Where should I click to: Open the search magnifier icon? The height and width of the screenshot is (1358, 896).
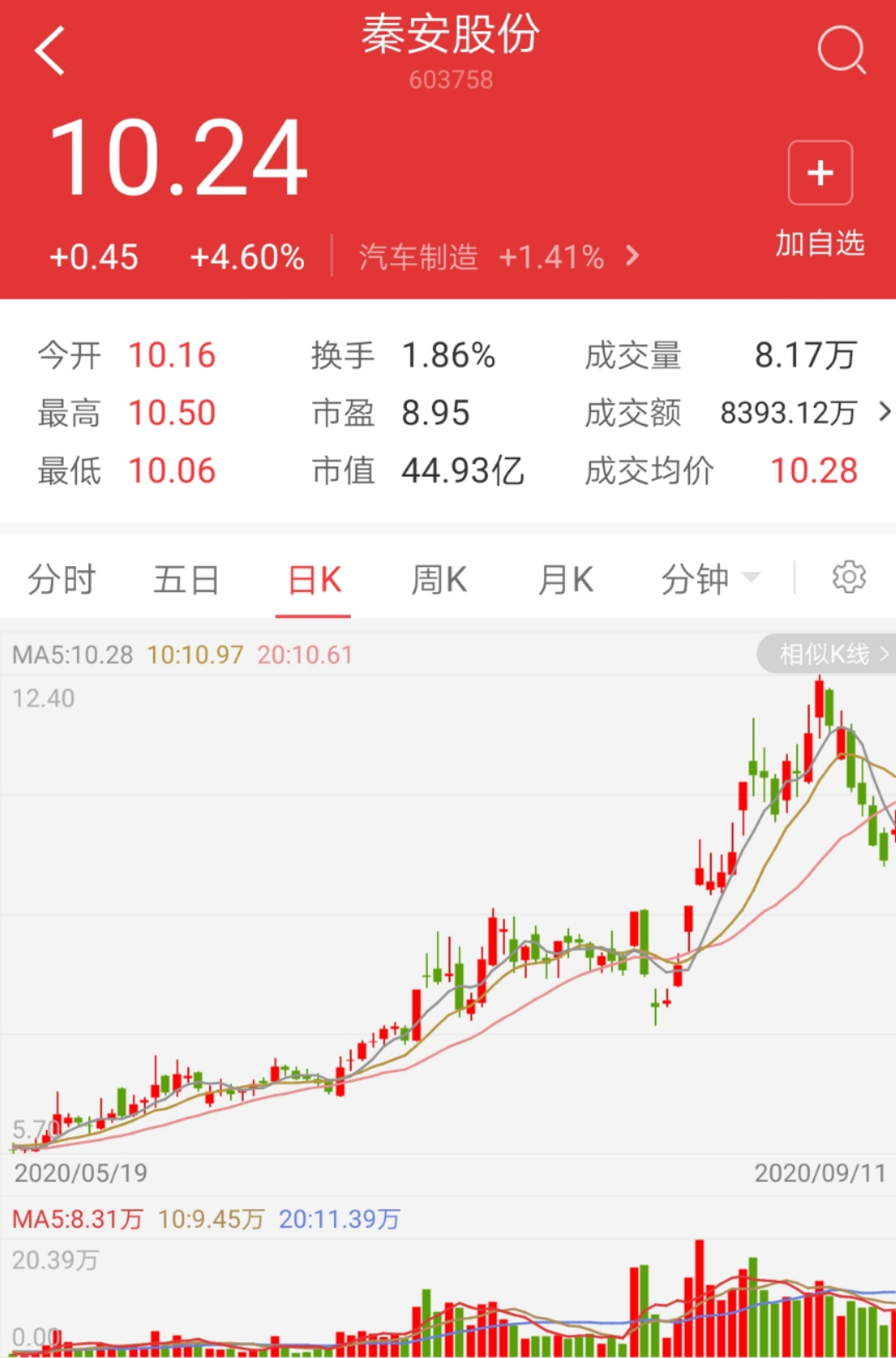click(x=841, y=50)
